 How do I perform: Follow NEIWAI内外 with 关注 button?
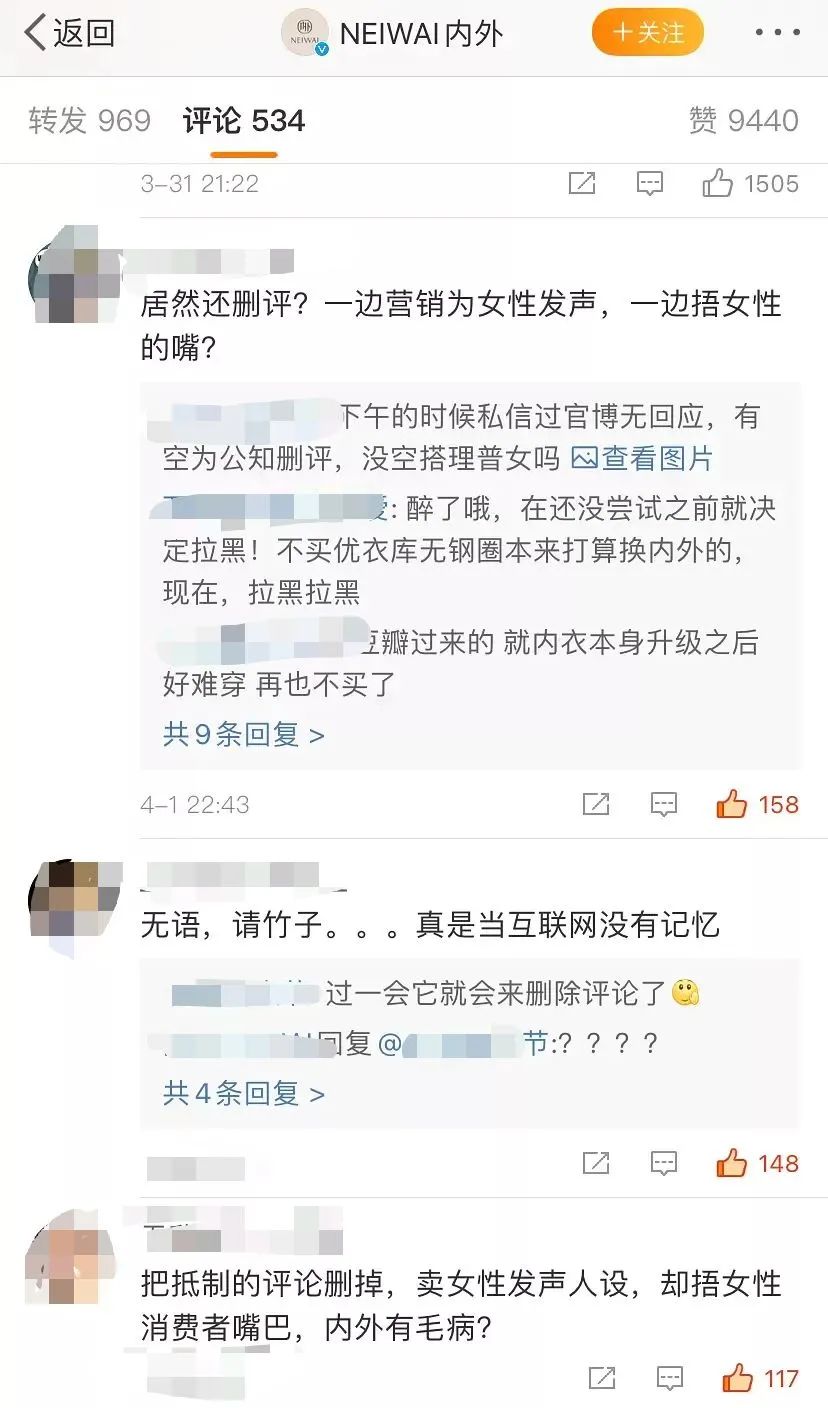coord(648,33)
